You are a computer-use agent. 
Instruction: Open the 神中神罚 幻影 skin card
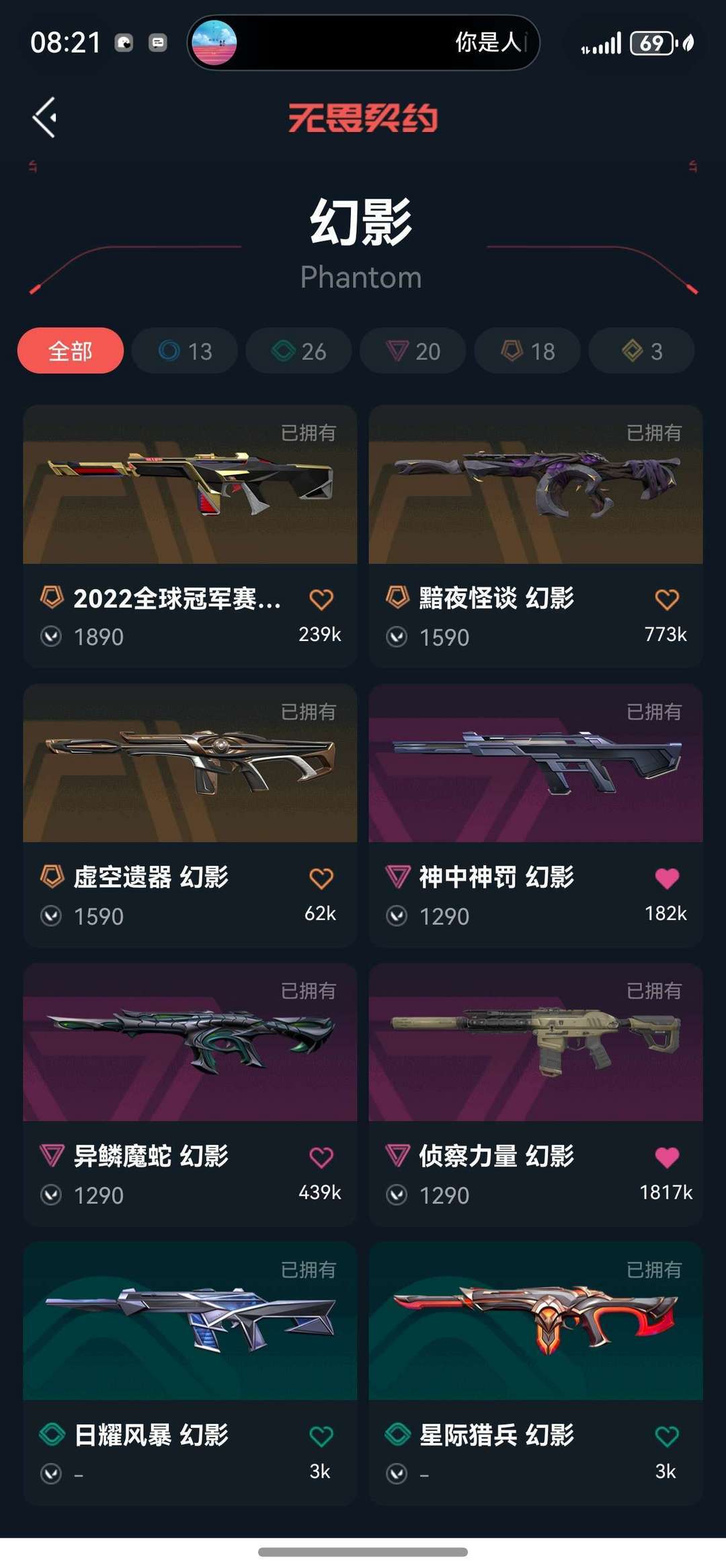click(x=535, y=774)
